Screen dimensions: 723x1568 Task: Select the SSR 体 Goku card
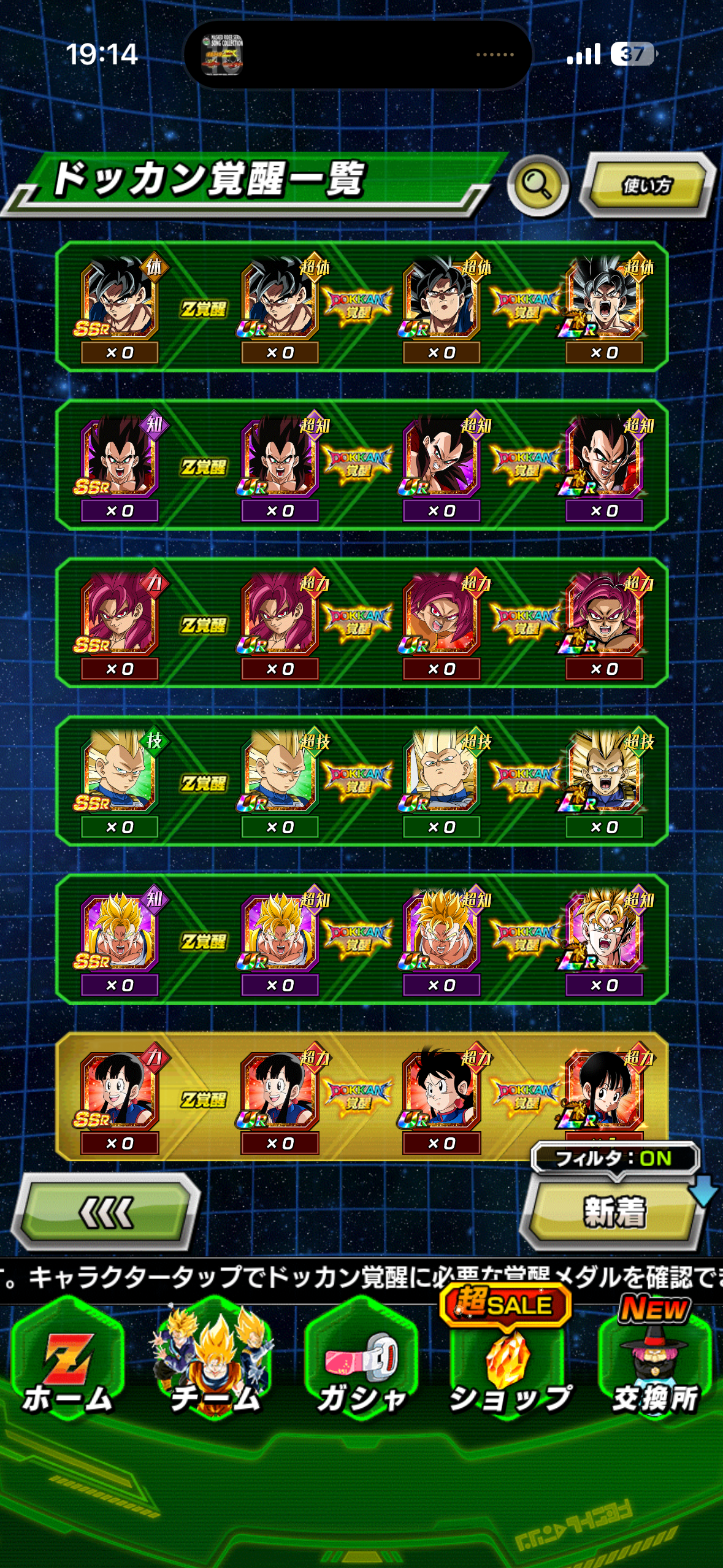(x=120, y=299)
